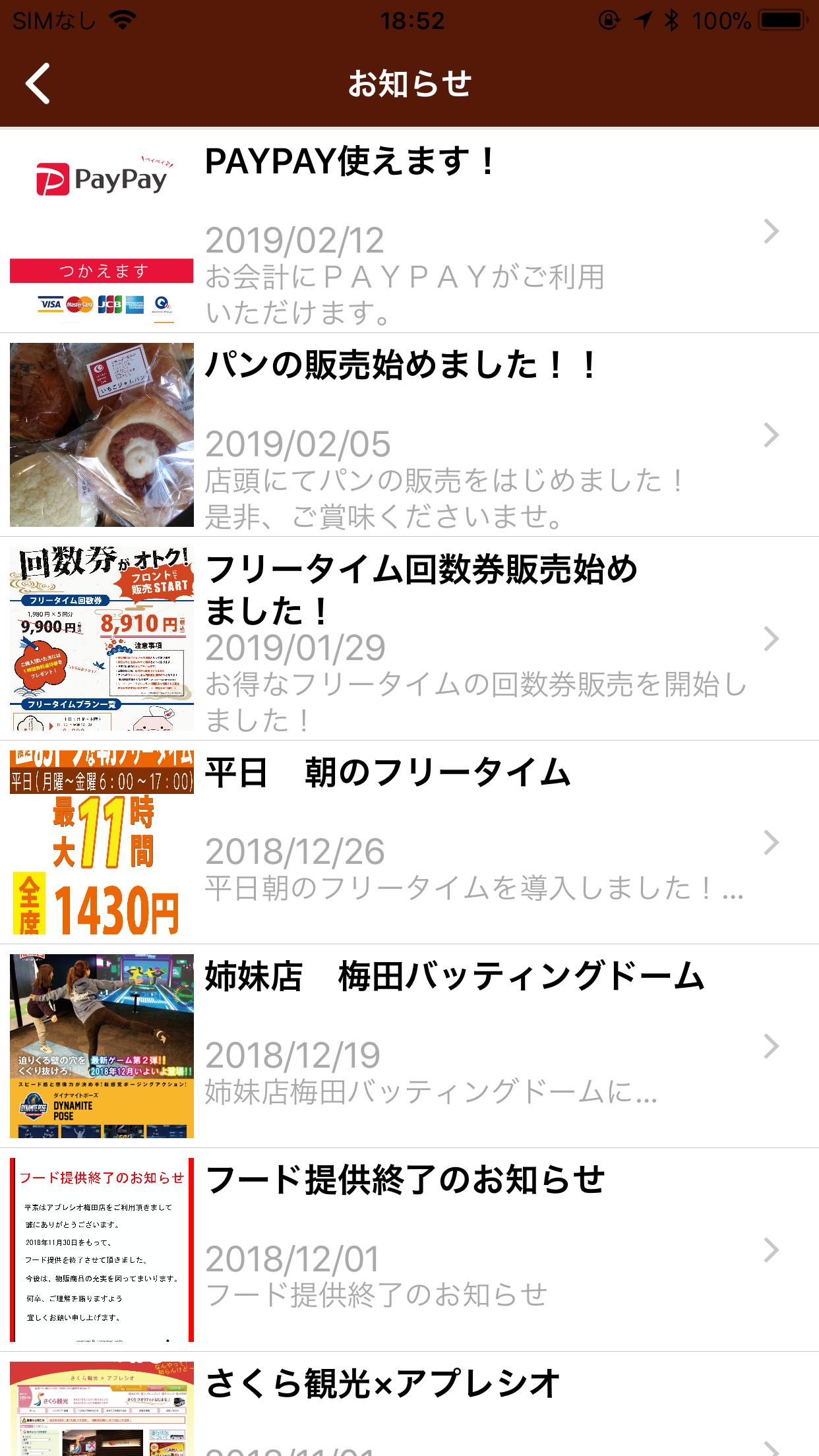The width and height of the screenshot is (819, 1456).
Task: Read the 姉妹店 梅田バッティングドーム announcement
Action: (409, 1046)
